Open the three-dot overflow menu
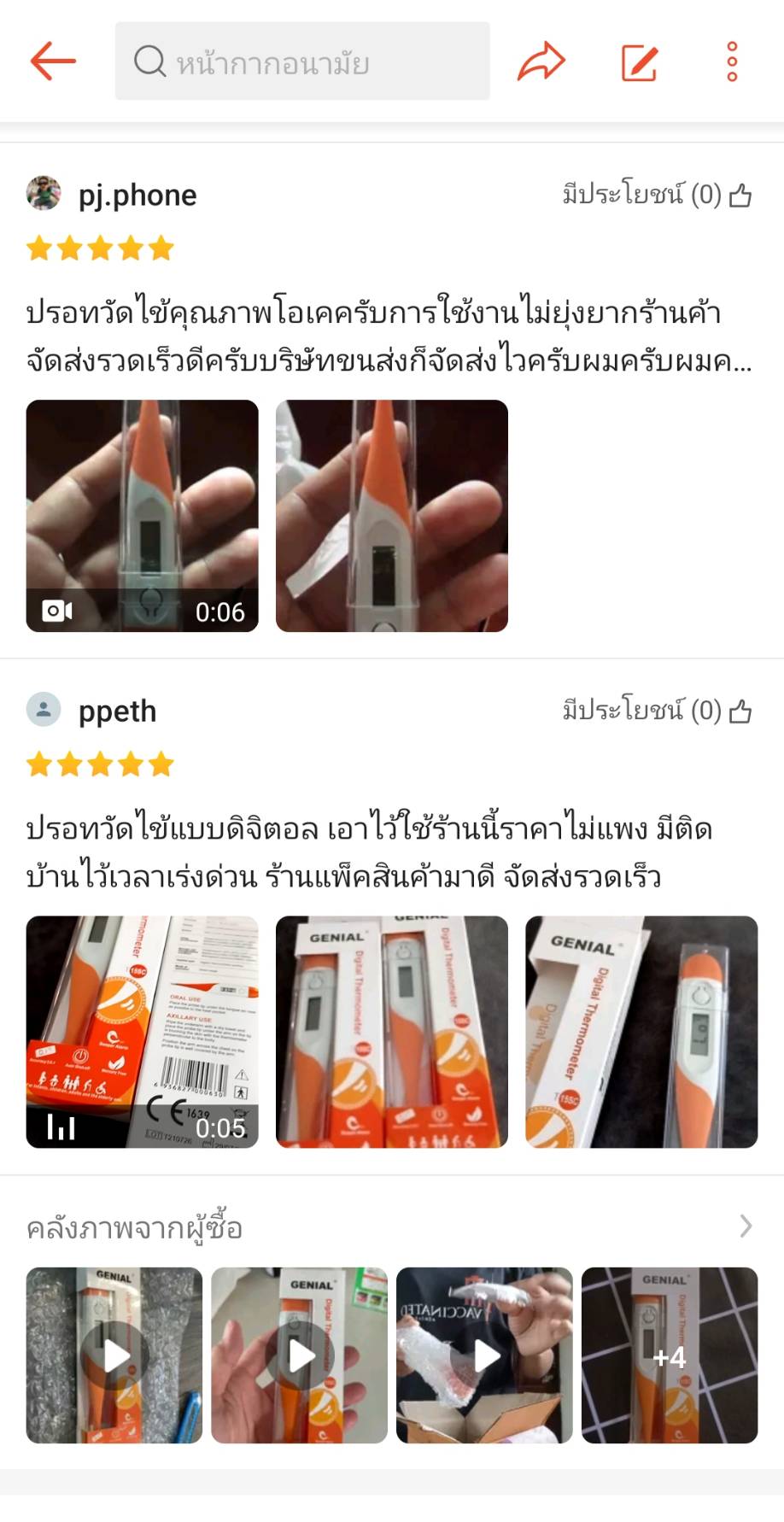The image size is (784, 1522). [x=732, y=61]
